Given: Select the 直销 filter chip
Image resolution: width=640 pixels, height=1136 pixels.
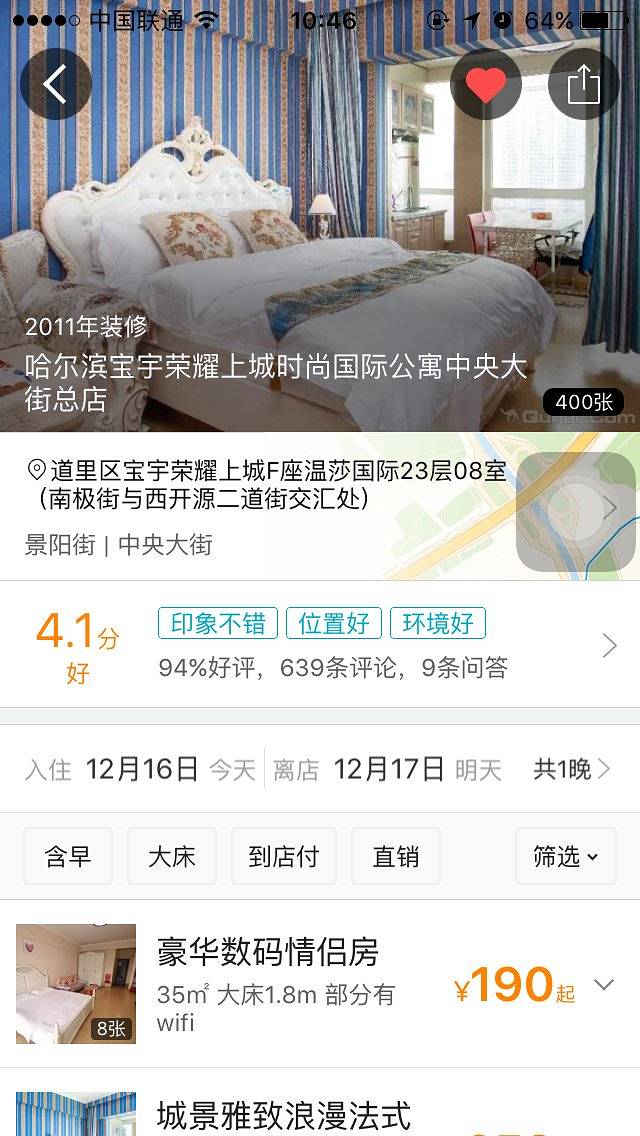Looking at the screenshot, I should [x=396, y=857].
